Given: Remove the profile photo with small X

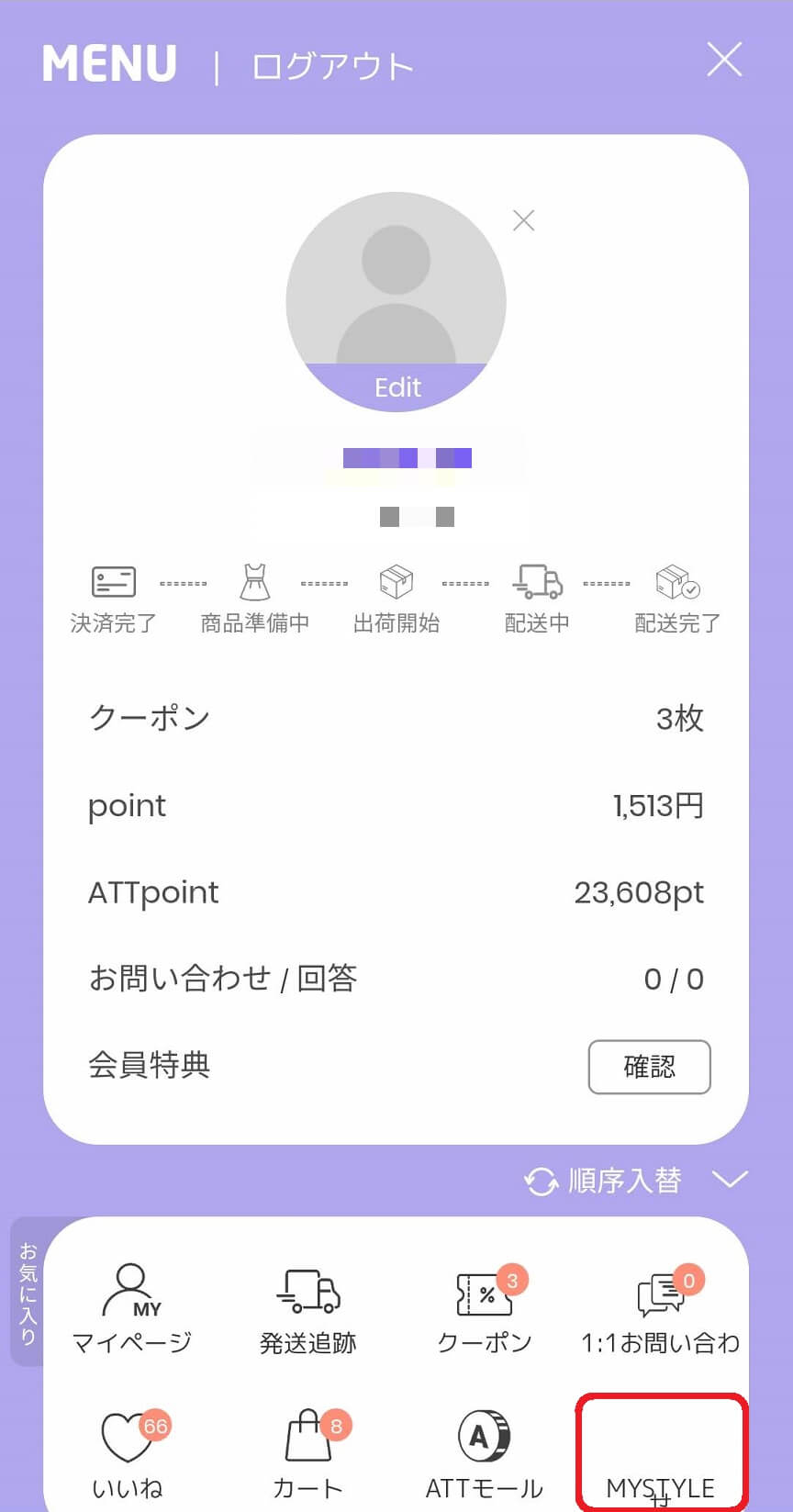Looking at the screenshot, I should coord(523,220).
